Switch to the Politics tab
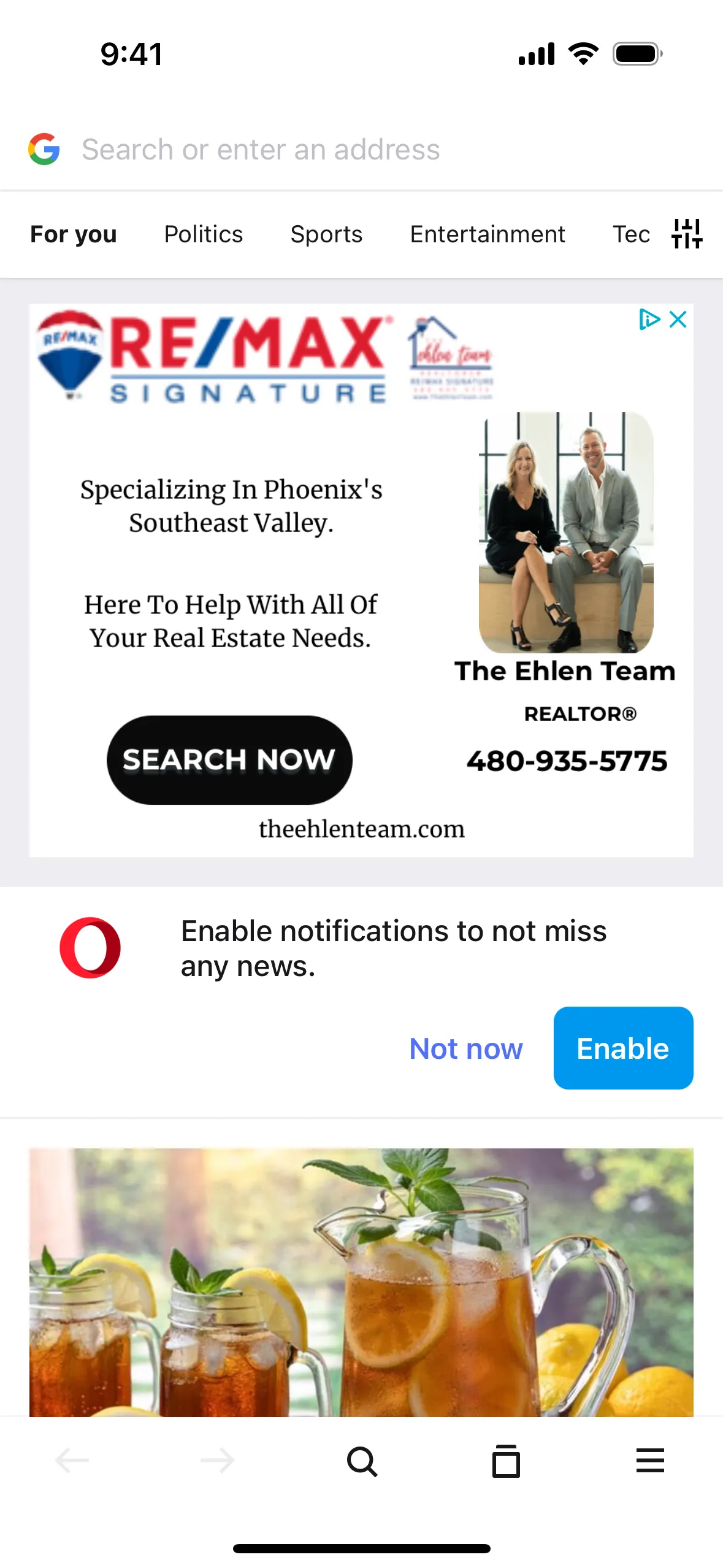This screenshot has height=1568, width=723. click(203, 234)
